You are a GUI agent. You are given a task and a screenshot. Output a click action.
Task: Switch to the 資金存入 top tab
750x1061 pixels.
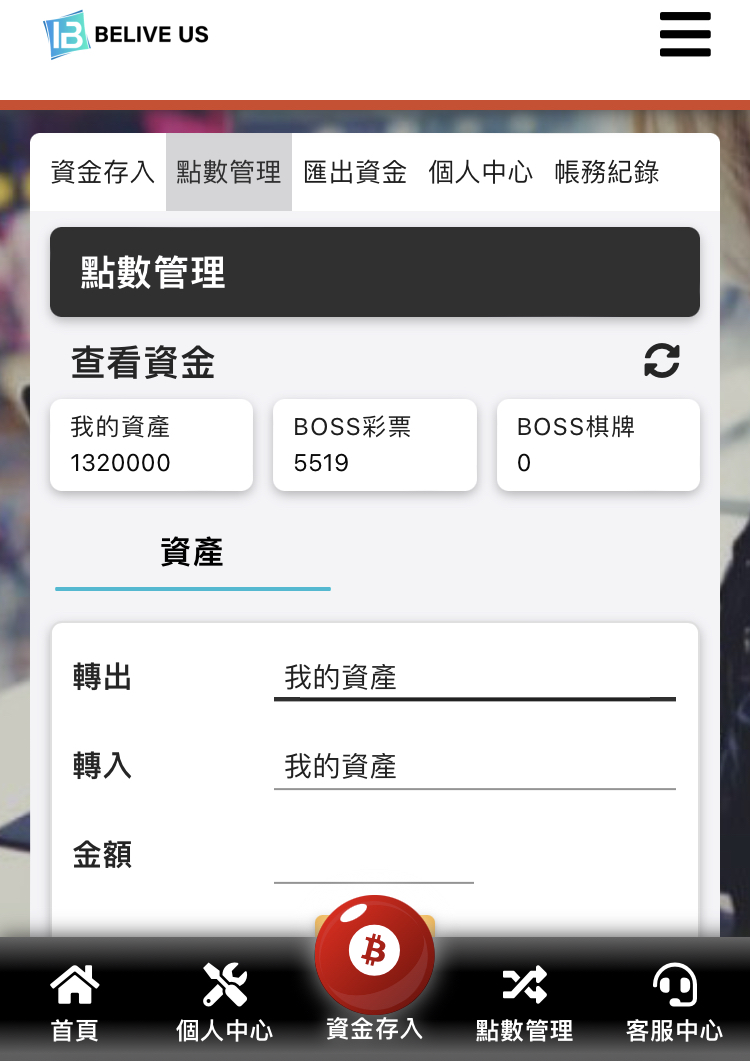[x=102, y=172]
